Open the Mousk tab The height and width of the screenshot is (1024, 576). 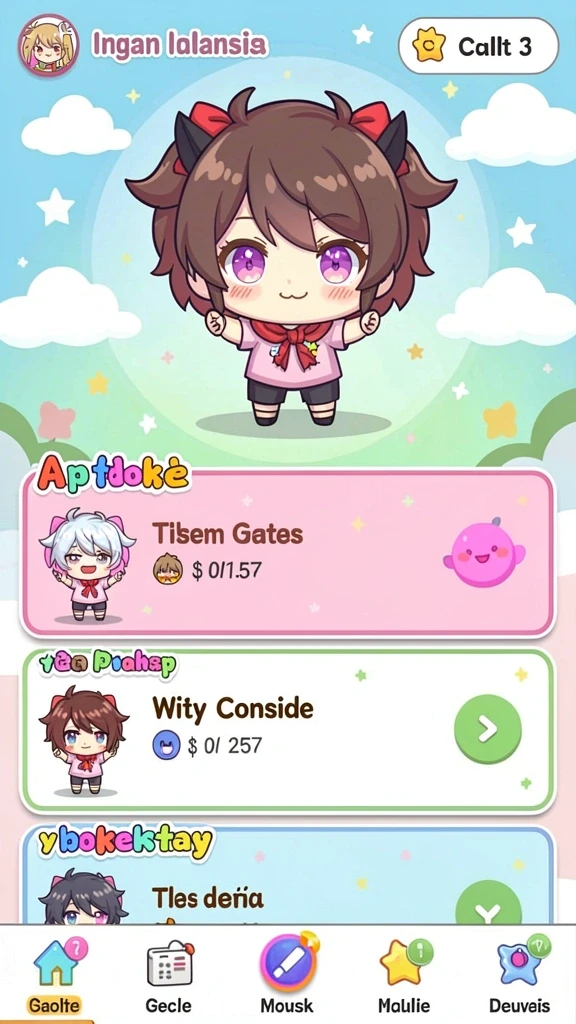(287, 974)
